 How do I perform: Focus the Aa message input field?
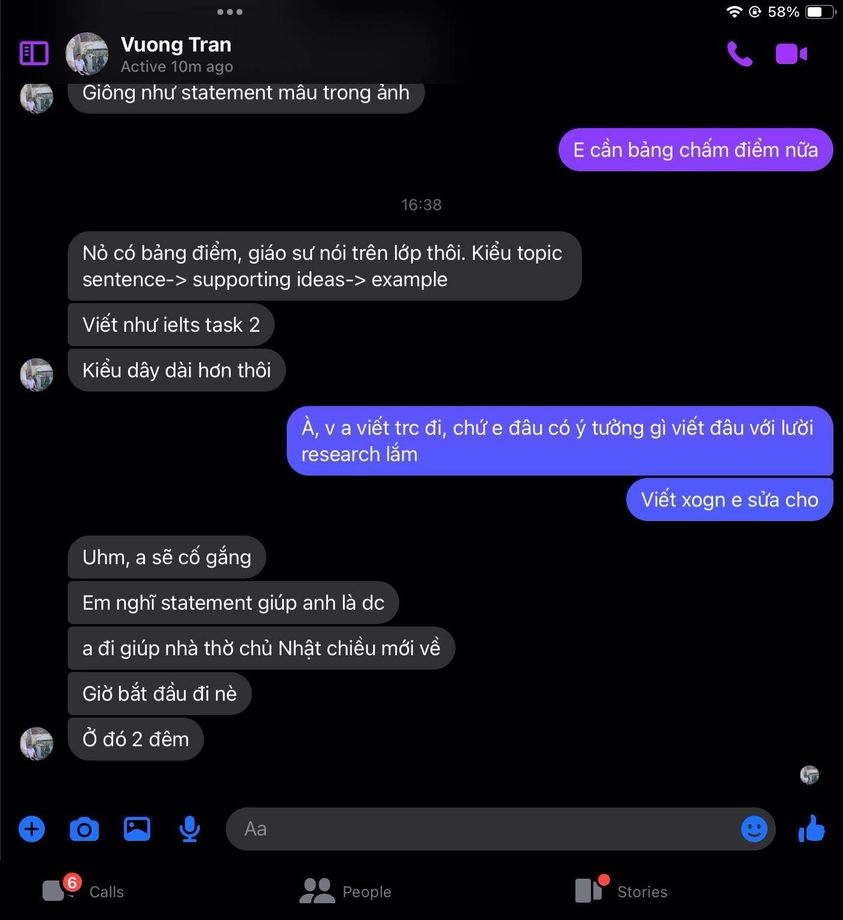tap(480, 829)
